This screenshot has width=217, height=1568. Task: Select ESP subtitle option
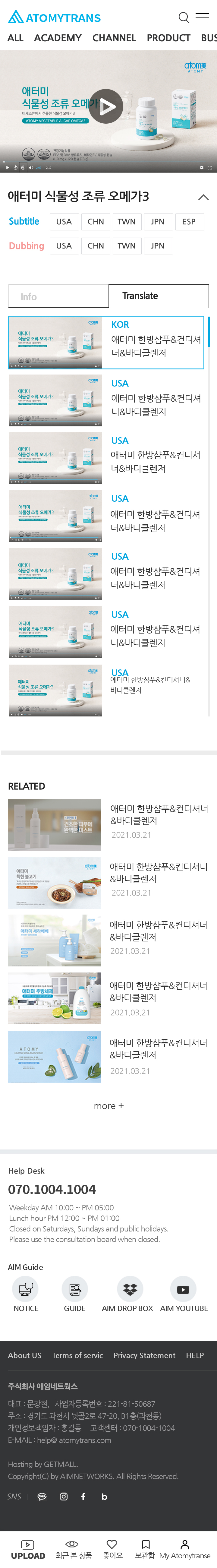coord(188,222)
